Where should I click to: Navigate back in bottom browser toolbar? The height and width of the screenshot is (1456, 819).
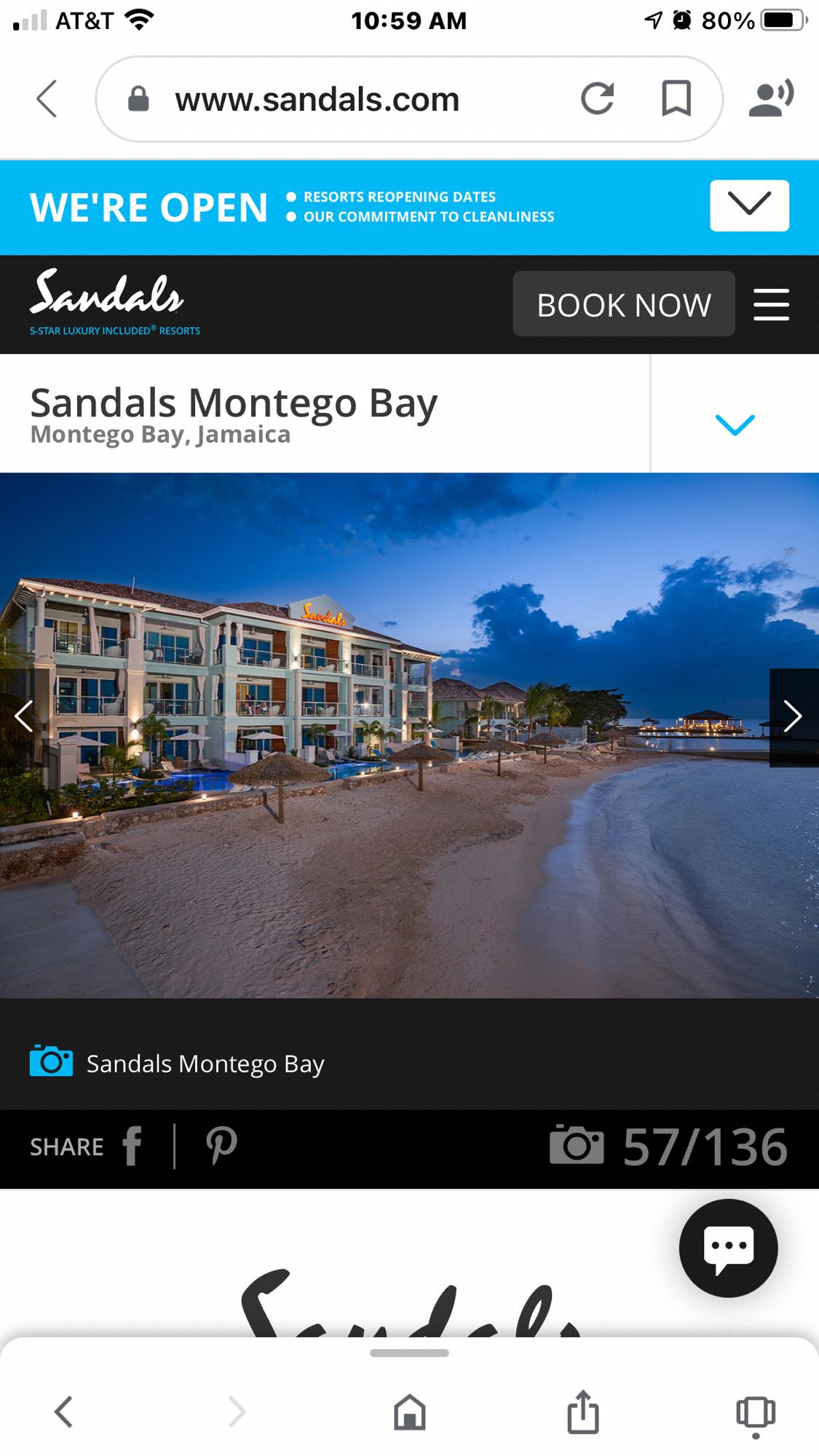[64, 1412]
